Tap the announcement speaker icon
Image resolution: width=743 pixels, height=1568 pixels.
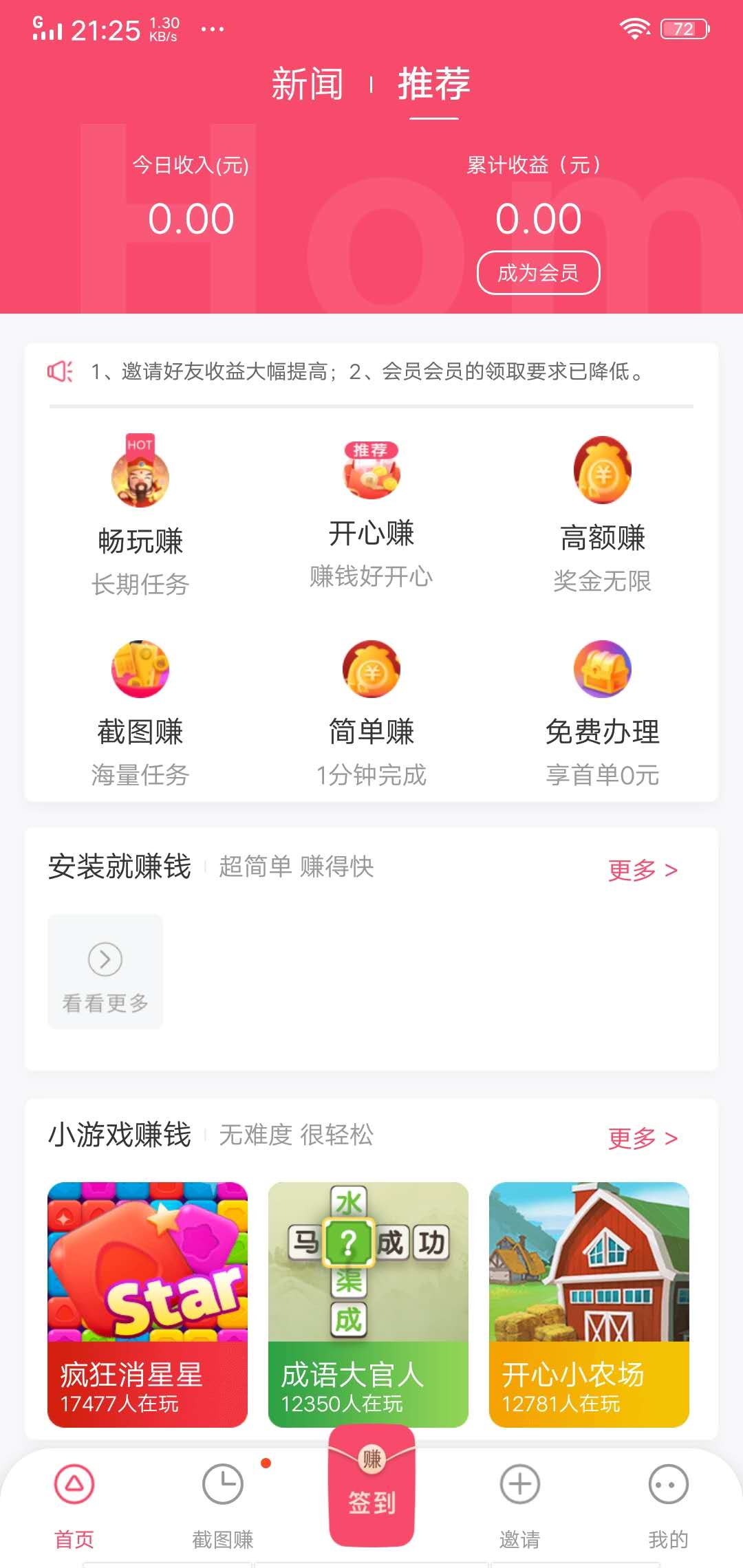61,371
